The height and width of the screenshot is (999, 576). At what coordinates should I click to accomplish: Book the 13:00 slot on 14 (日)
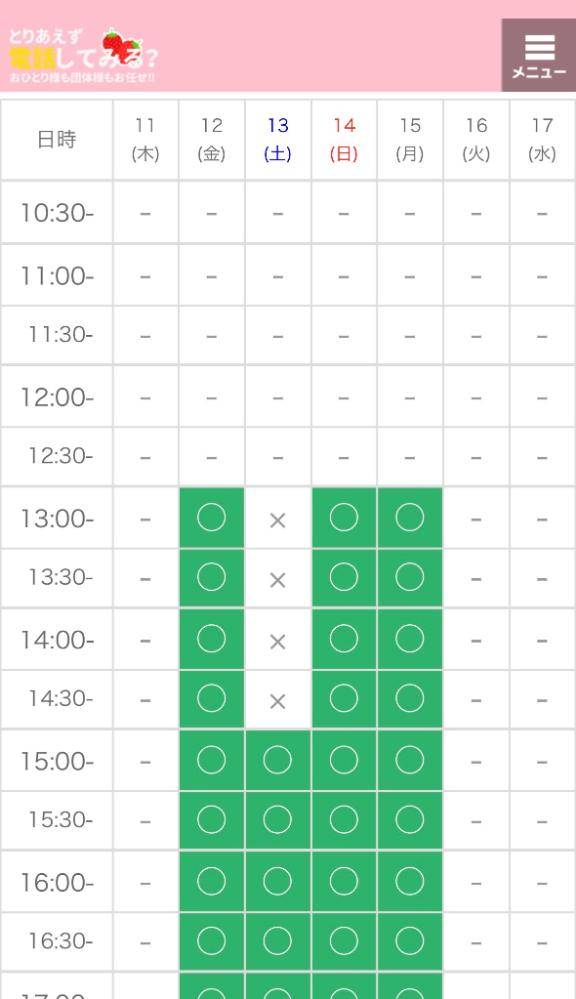click(344, 518)
